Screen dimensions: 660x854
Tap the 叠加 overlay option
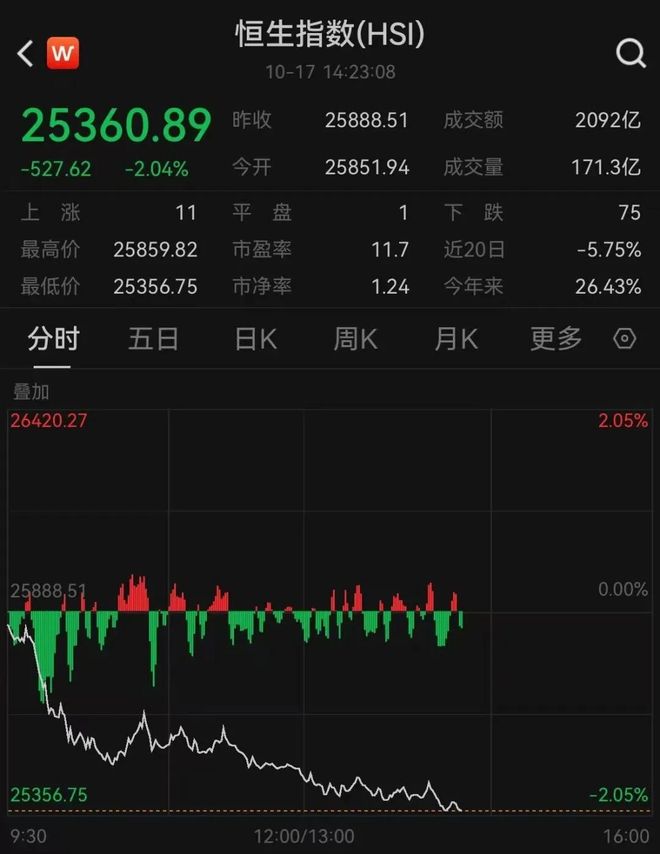tap(30, 392)
